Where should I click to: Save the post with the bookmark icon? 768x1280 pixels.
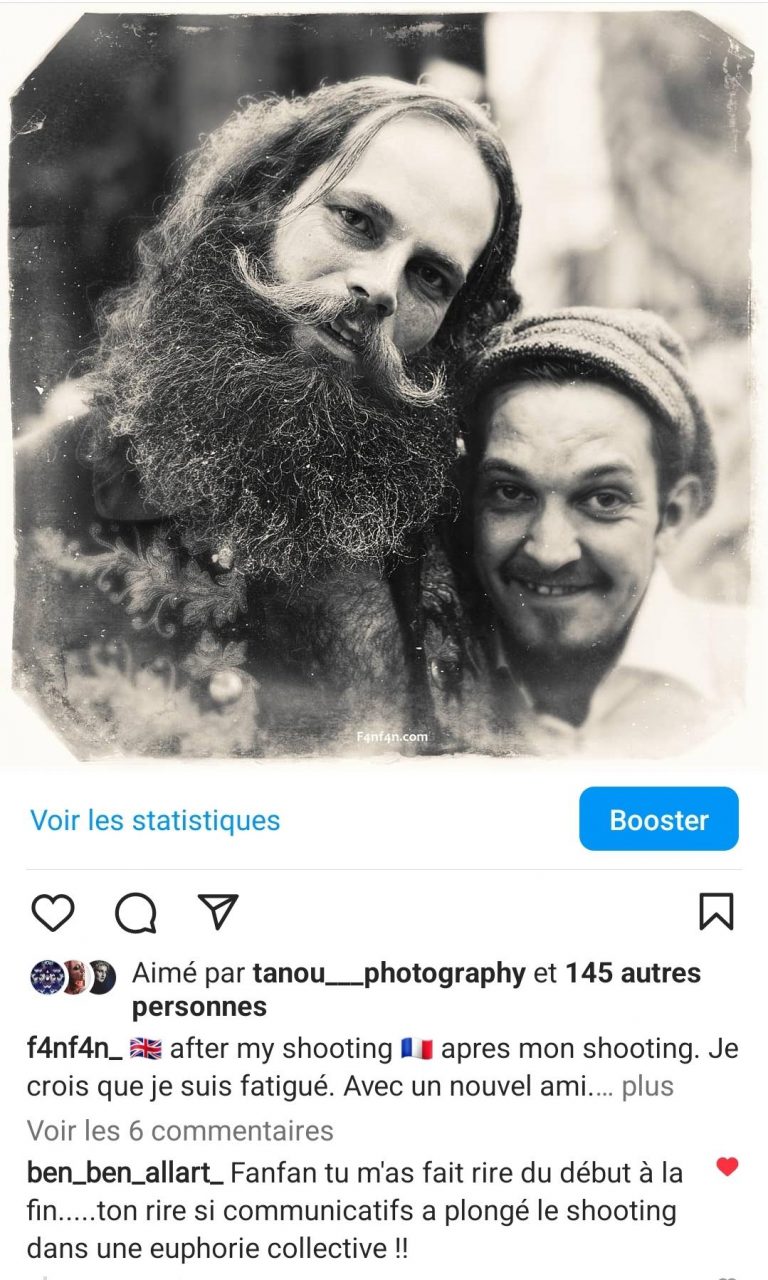tap(716, 911)
